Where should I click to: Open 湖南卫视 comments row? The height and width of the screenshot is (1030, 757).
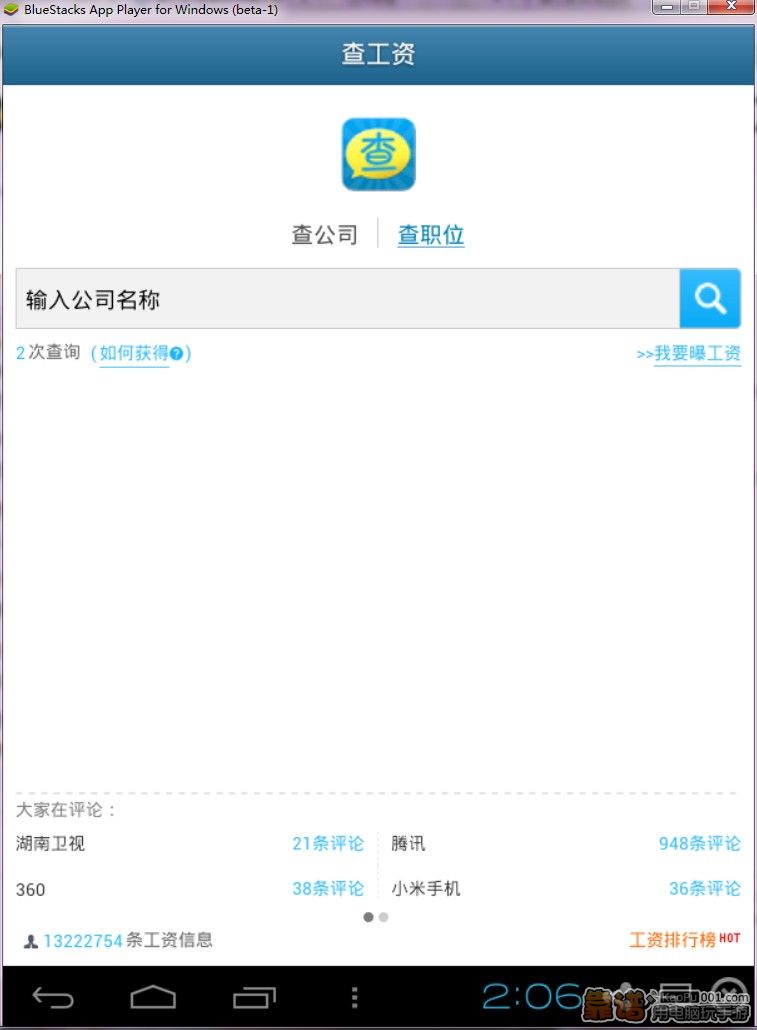190,843
